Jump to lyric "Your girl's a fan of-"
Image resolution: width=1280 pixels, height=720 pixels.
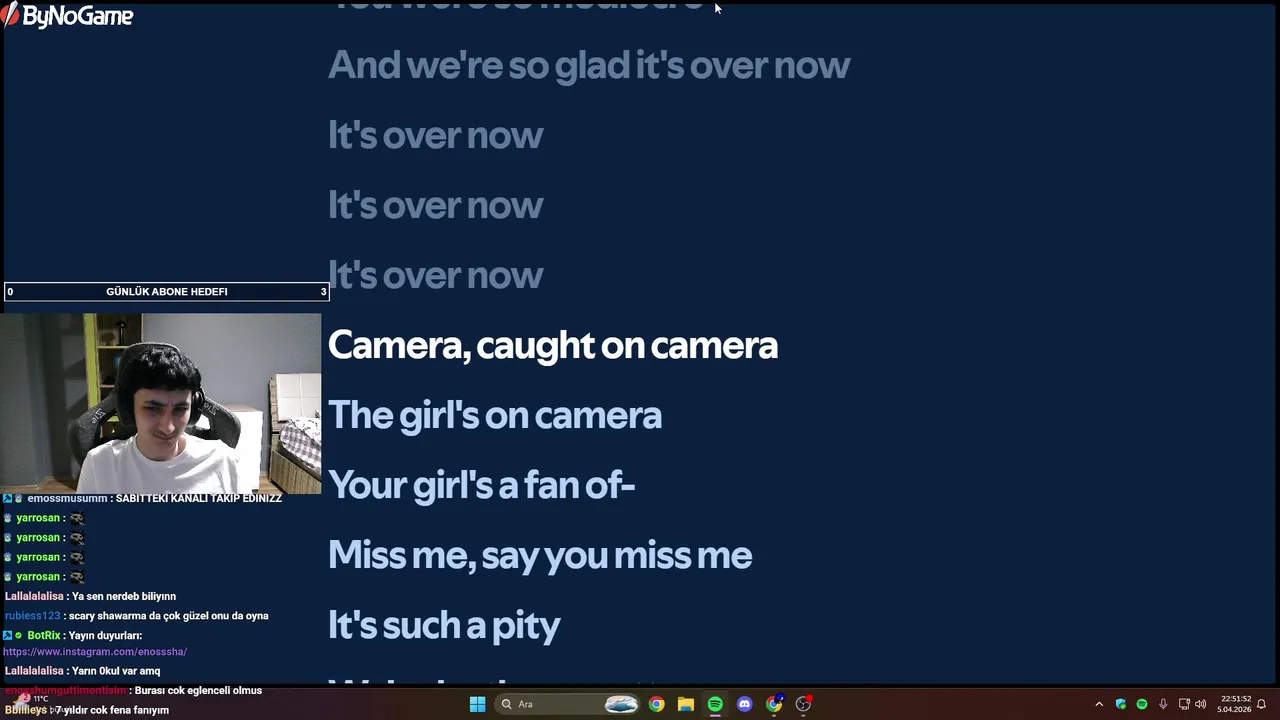[481, 485]
